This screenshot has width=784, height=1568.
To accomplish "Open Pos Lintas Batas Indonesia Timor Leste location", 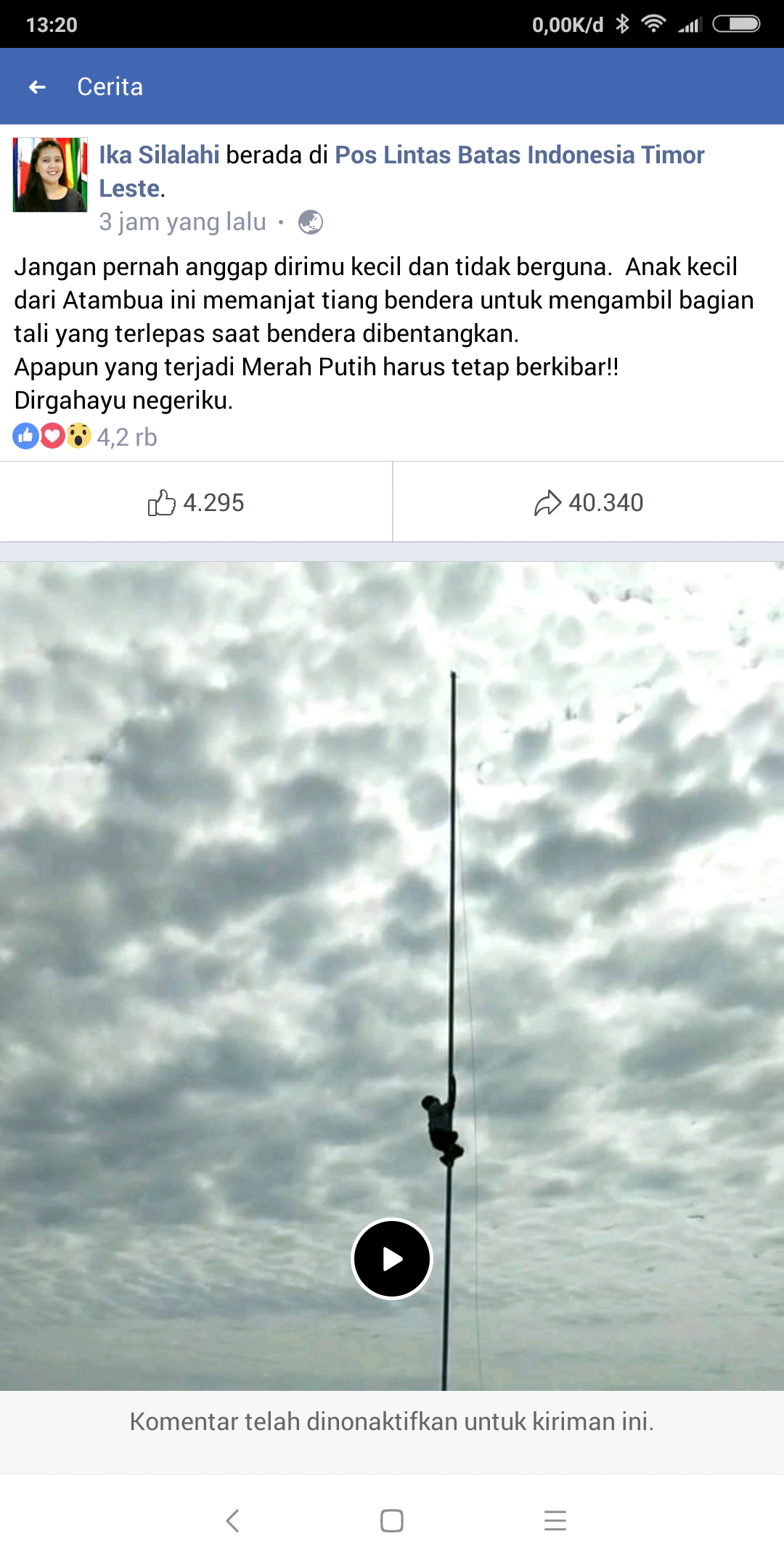I will click(x=519, y=155).
